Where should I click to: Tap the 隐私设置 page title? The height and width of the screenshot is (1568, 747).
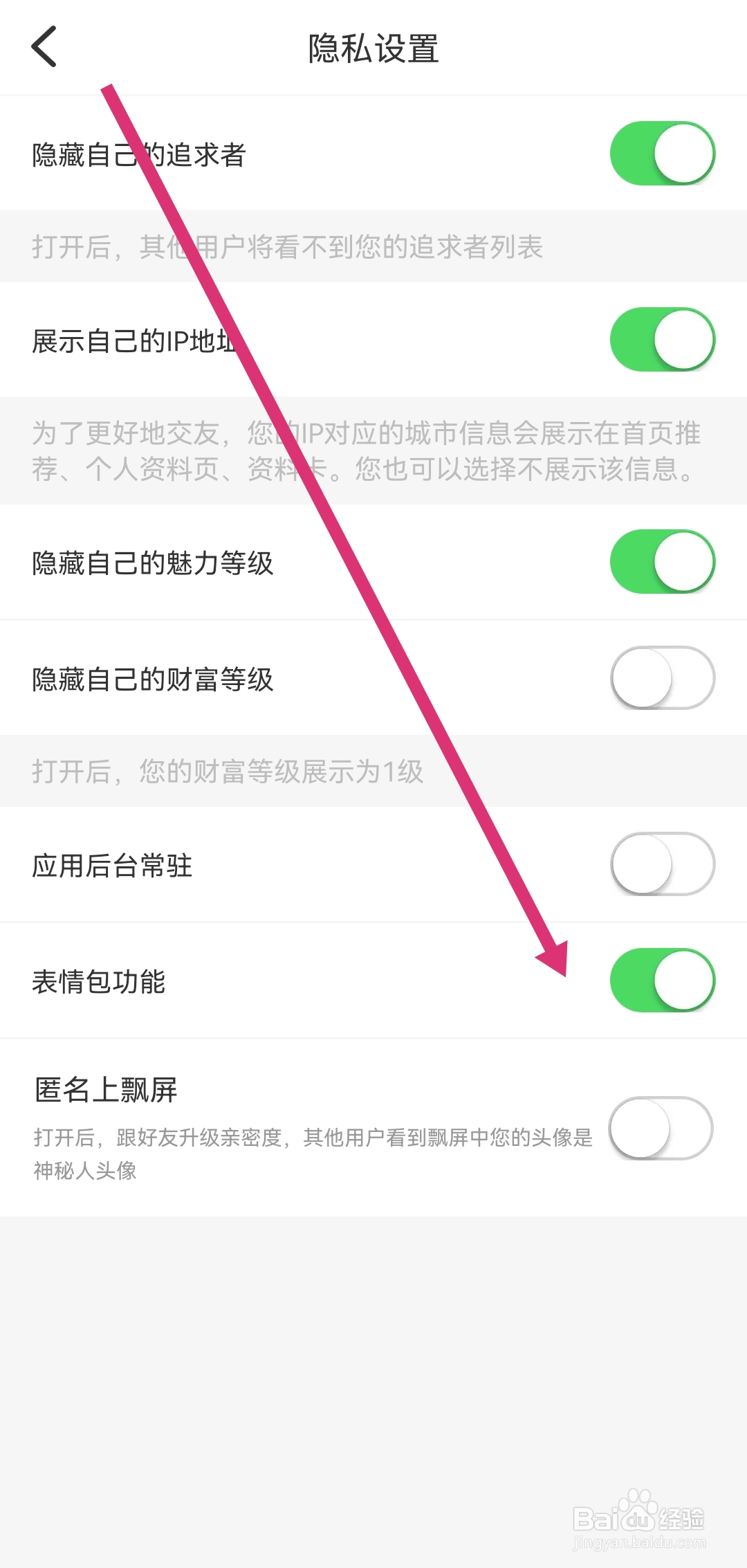[373, 50]
